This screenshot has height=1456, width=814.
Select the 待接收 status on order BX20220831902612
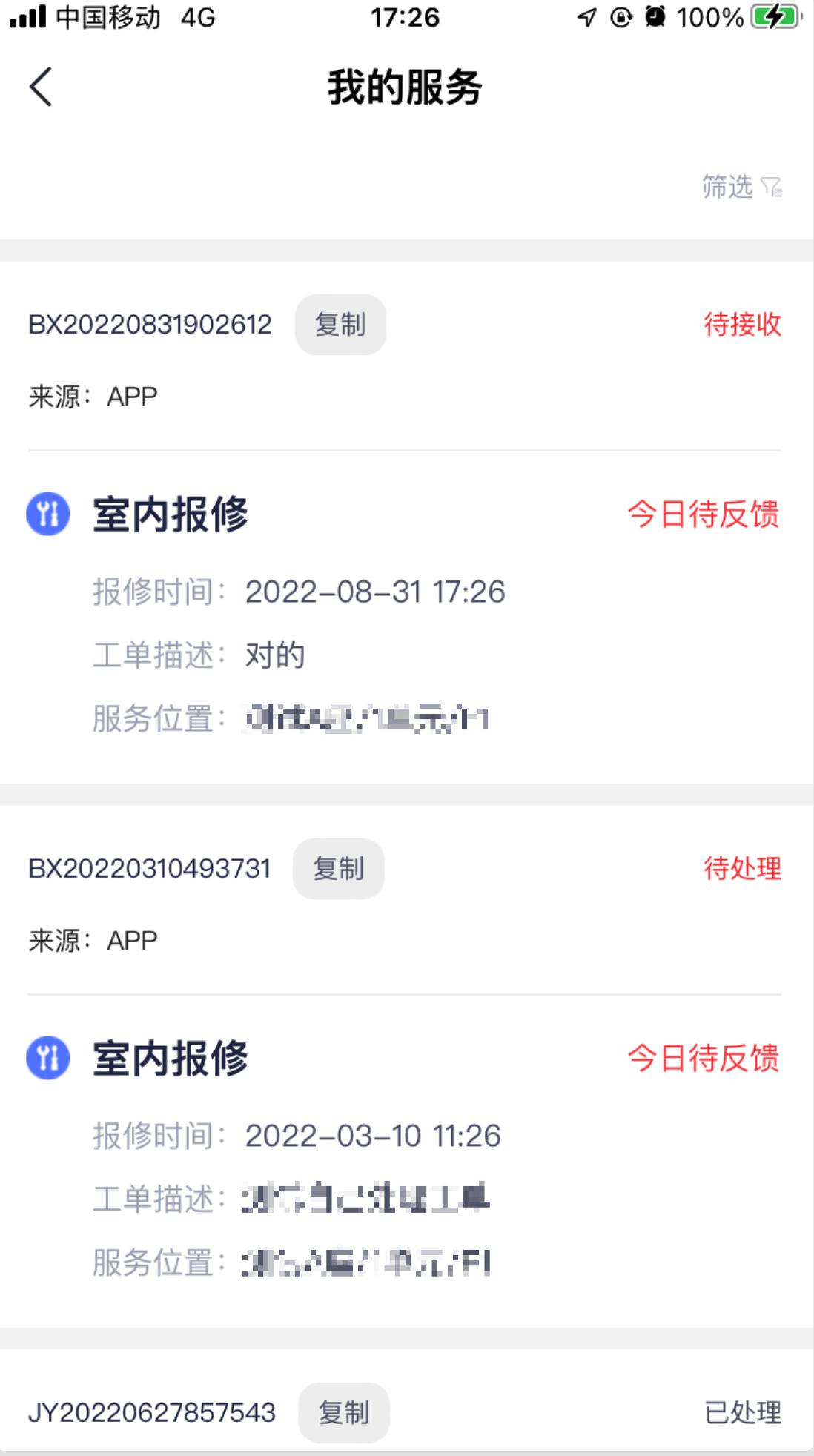[741, 323]
